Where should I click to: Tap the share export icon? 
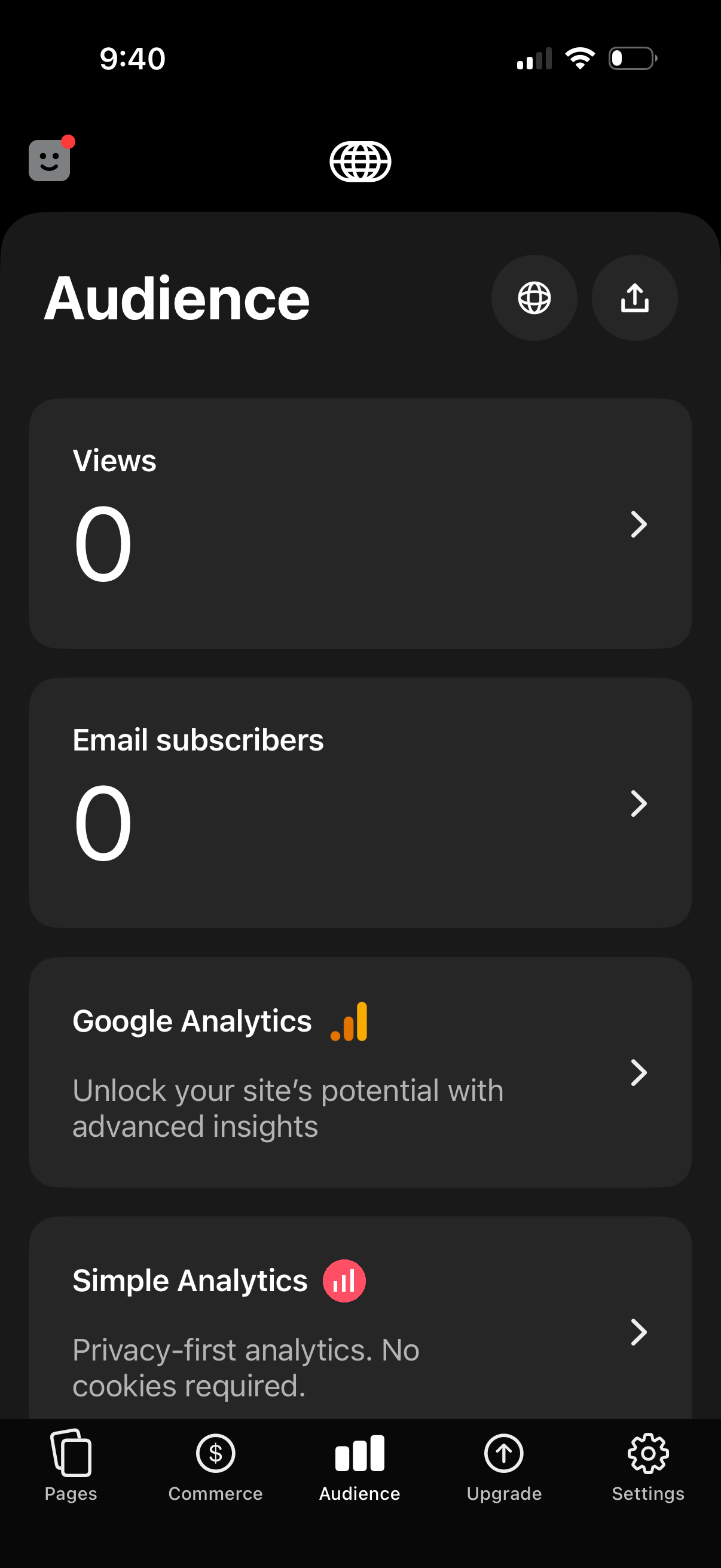pos(634,298)
